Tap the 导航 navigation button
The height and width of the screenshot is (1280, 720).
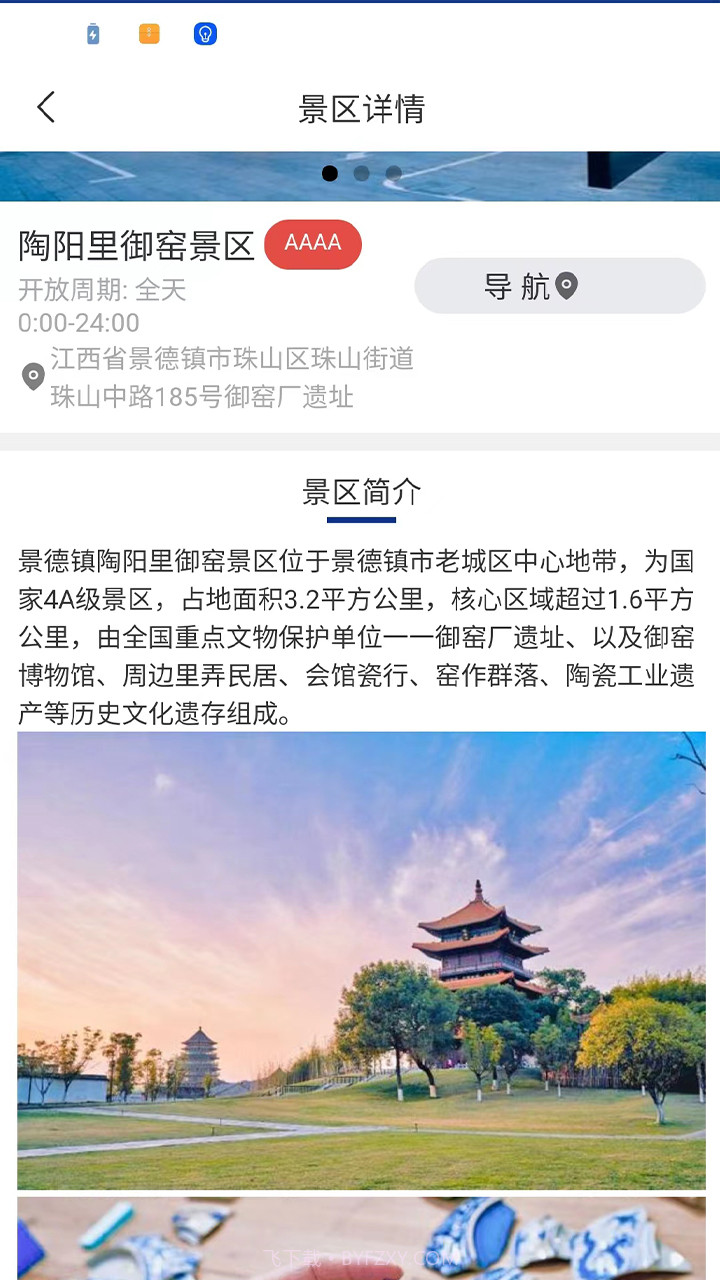tap(559, 285)
